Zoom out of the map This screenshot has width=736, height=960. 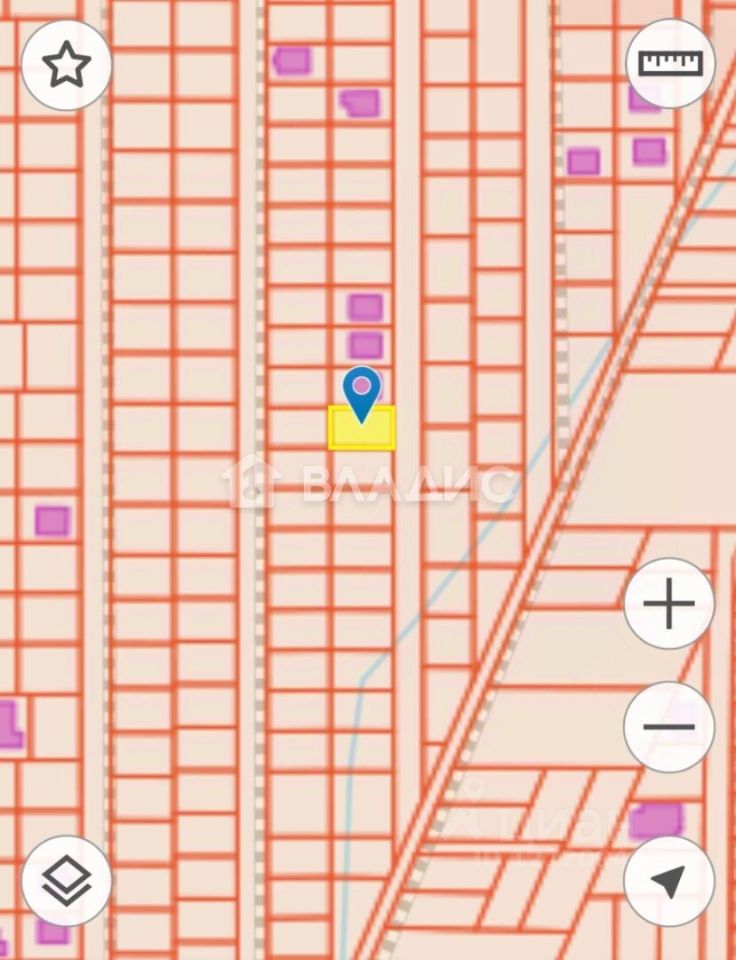pyautogui.click(x=669, y=727)
